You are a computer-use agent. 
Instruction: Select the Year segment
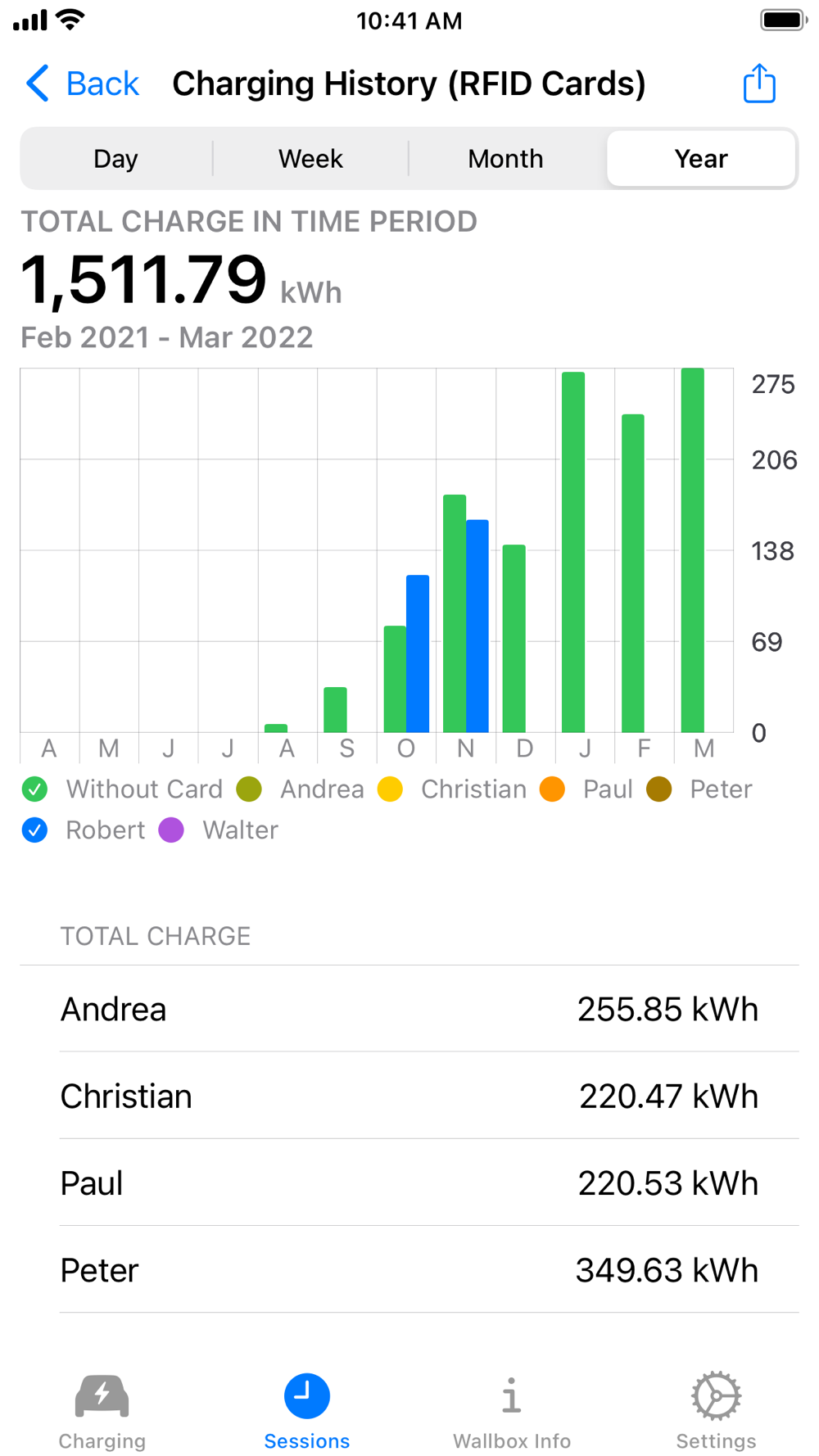click(701, 158)
